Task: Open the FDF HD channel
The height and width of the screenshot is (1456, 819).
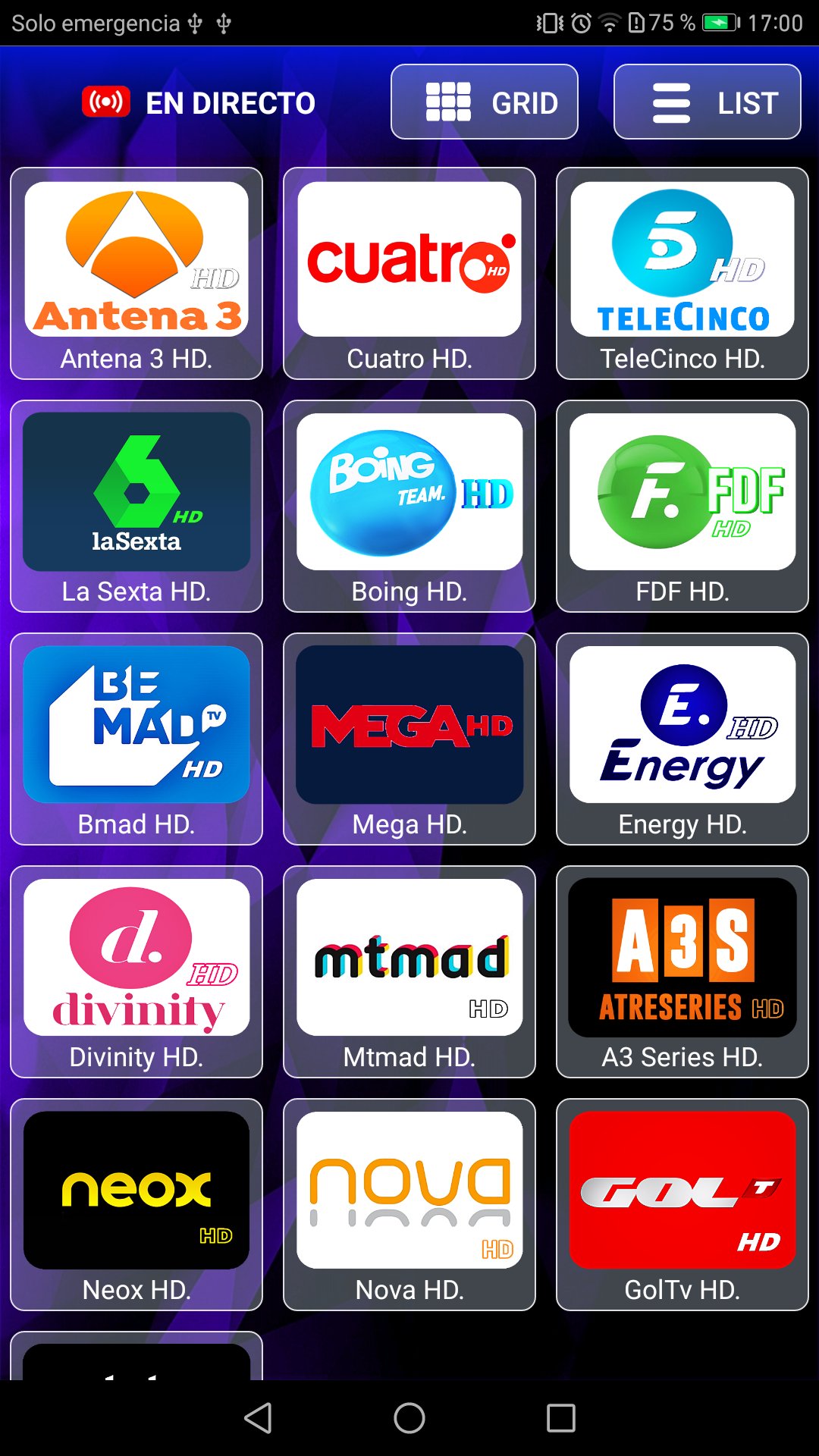Action: [x=681, y=493]
